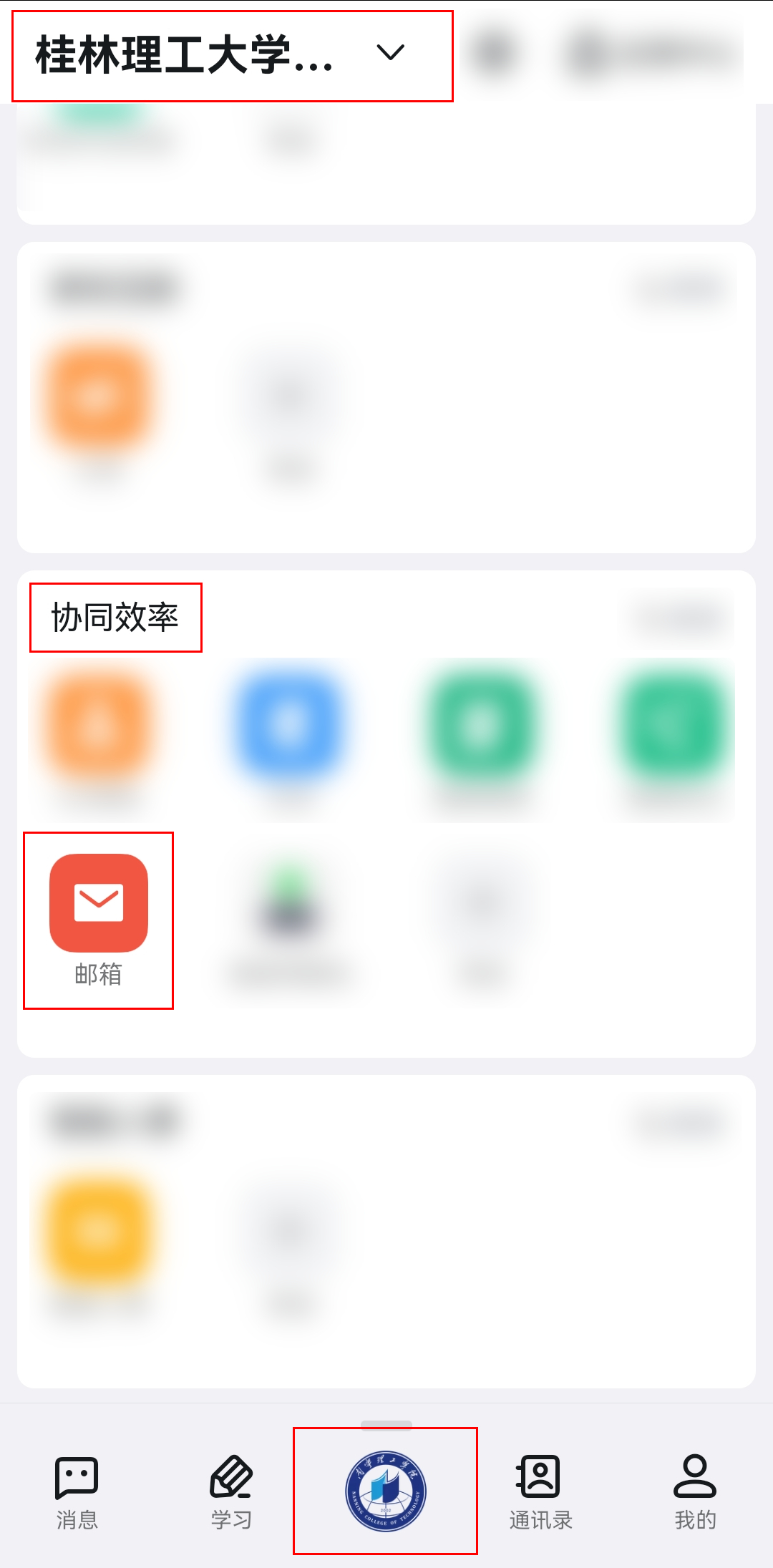Screen dimensions: 773x1568
Task: Expand the 桂林理工大学 organization dropdown
Action: coord(389,53)
